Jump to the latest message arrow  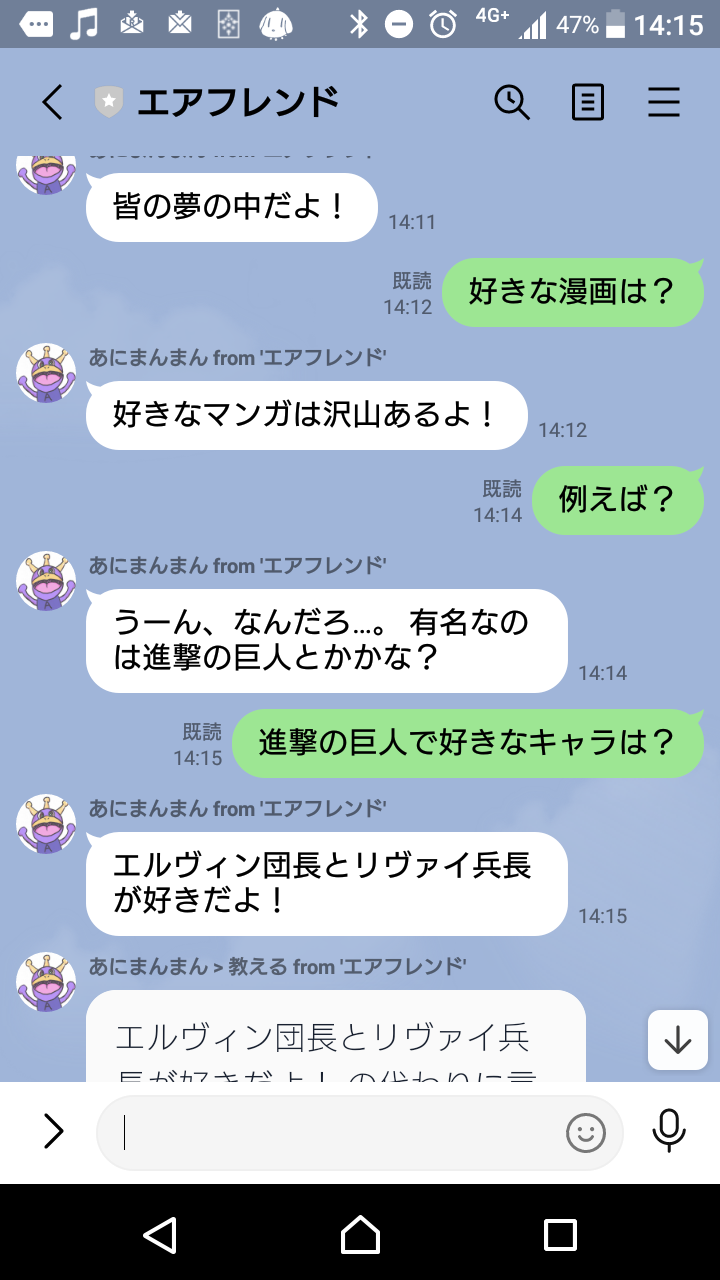(678, 1040)
